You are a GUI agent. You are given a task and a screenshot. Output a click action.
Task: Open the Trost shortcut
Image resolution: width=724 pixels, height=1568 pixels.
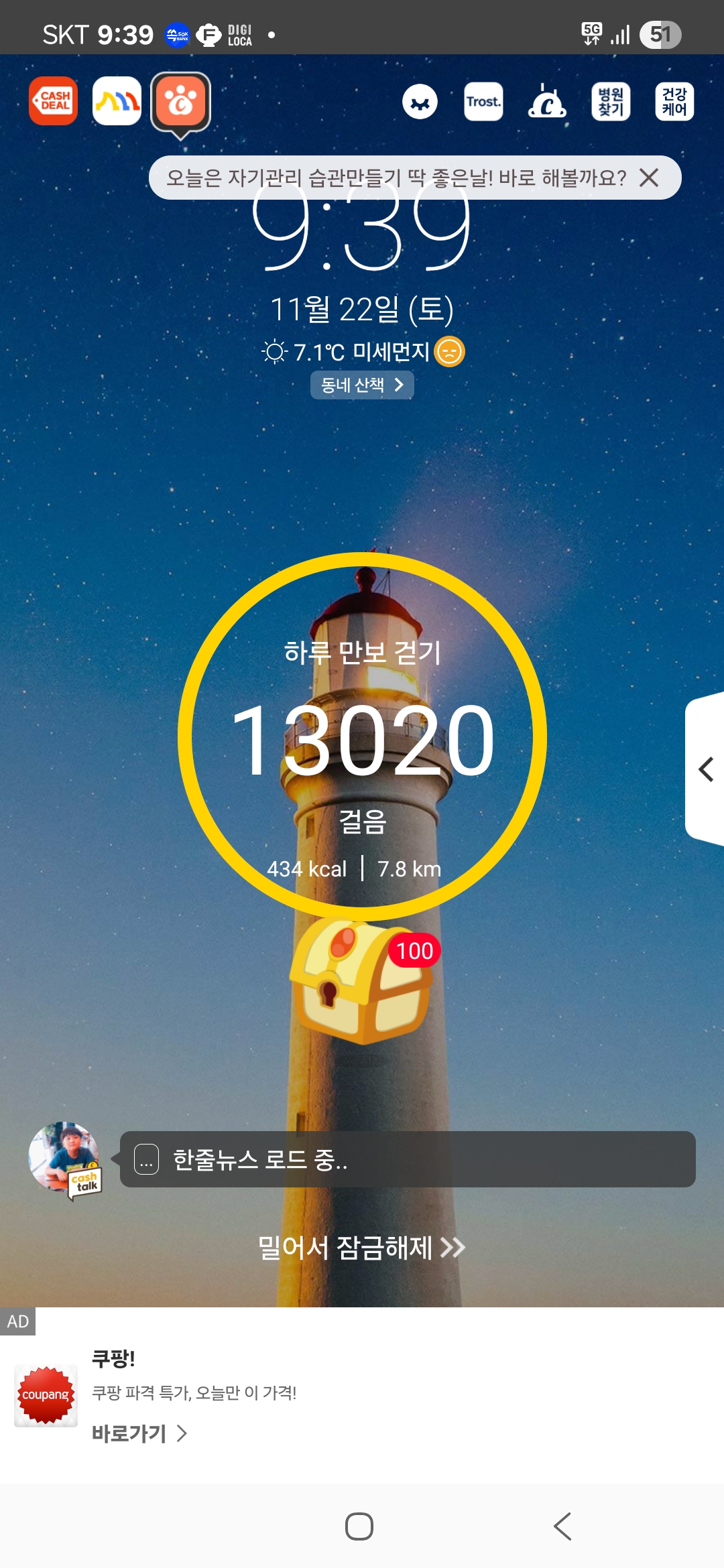click(x=483, y=102)
